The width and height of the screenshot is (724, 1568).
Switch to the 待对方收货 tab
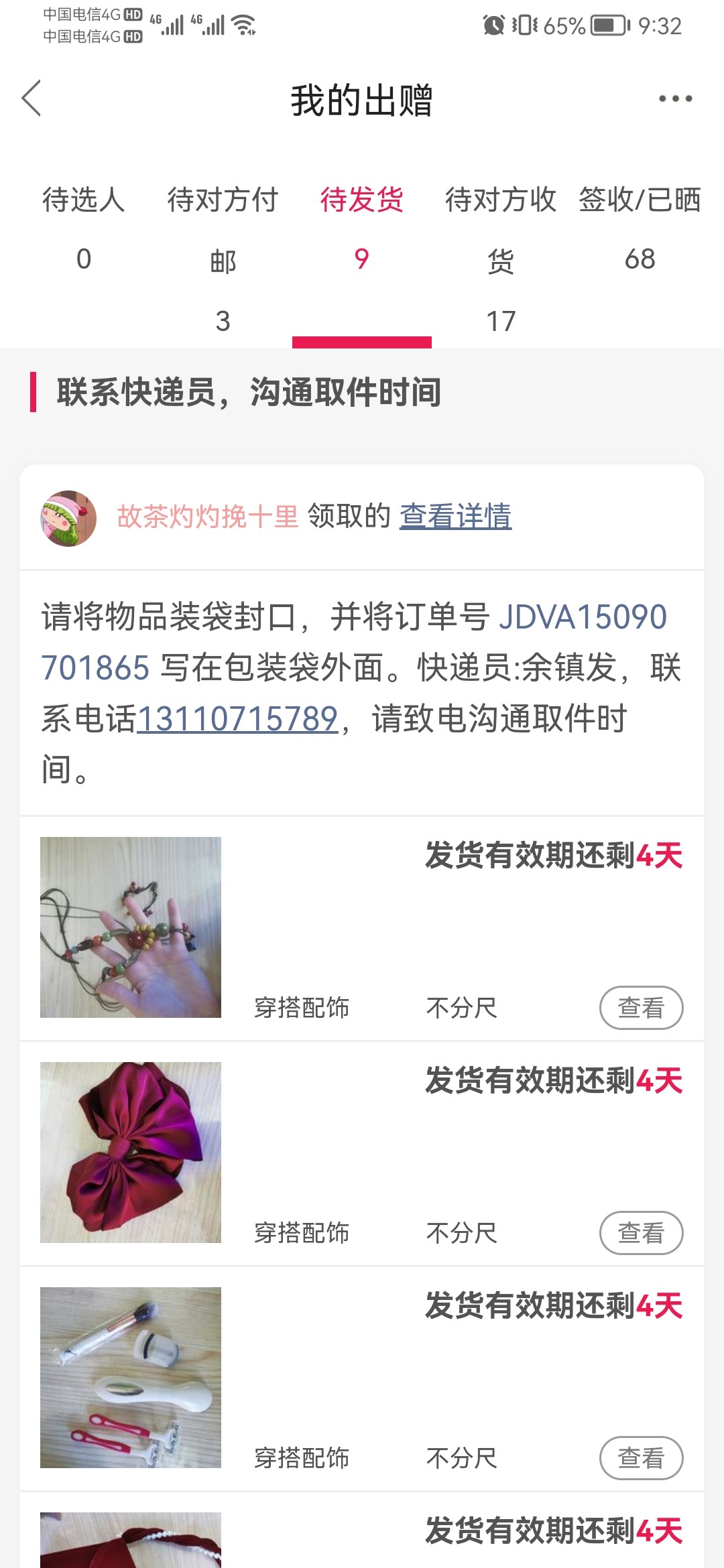point(501,258)
